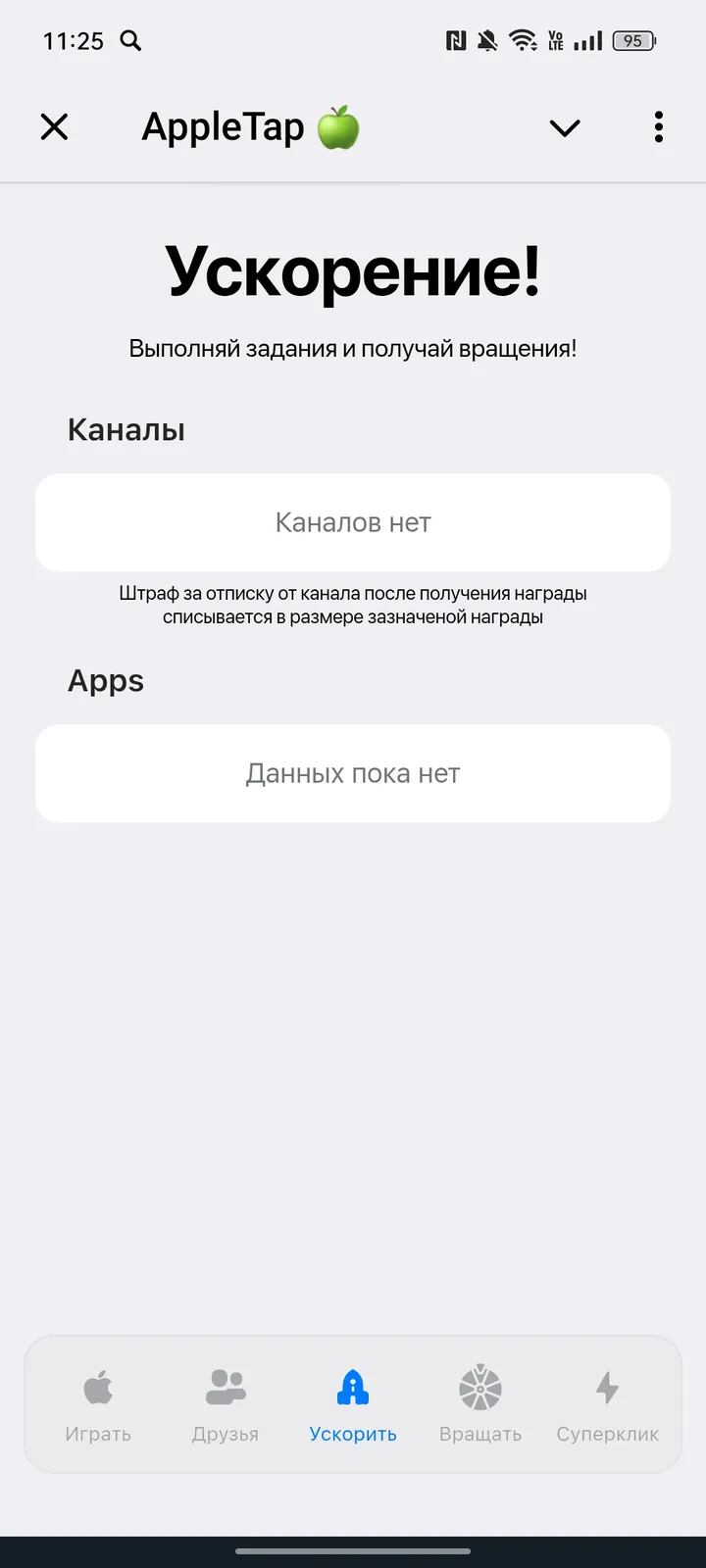Open the Играть tab label
Image resolution: width=706 pixels, height=1568 pixels.
coord(97,1433)
